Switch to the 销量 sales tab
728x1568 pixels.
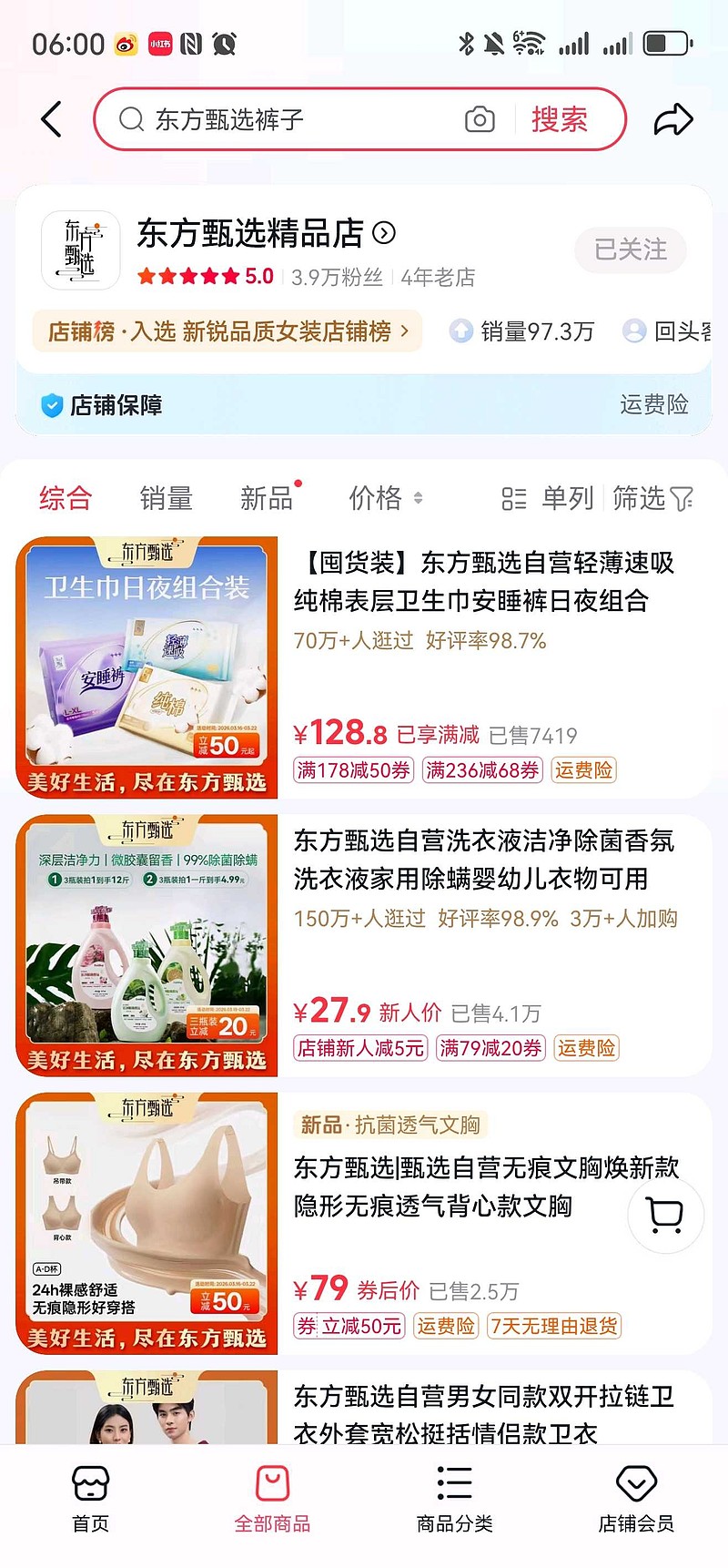point(166,498)
